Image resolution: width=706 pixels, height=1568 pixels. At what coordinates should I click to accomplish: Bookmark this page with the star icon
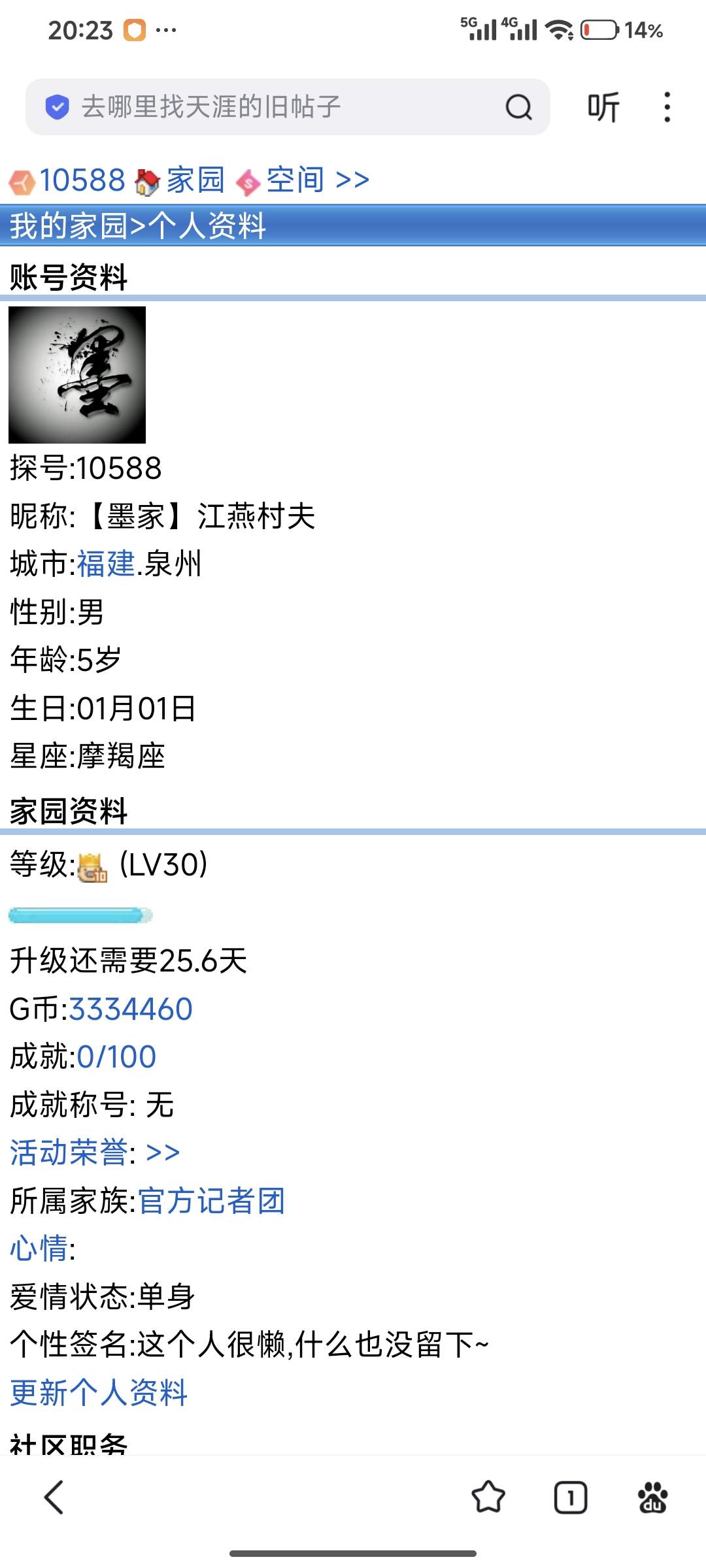[x=488, y=1497]
